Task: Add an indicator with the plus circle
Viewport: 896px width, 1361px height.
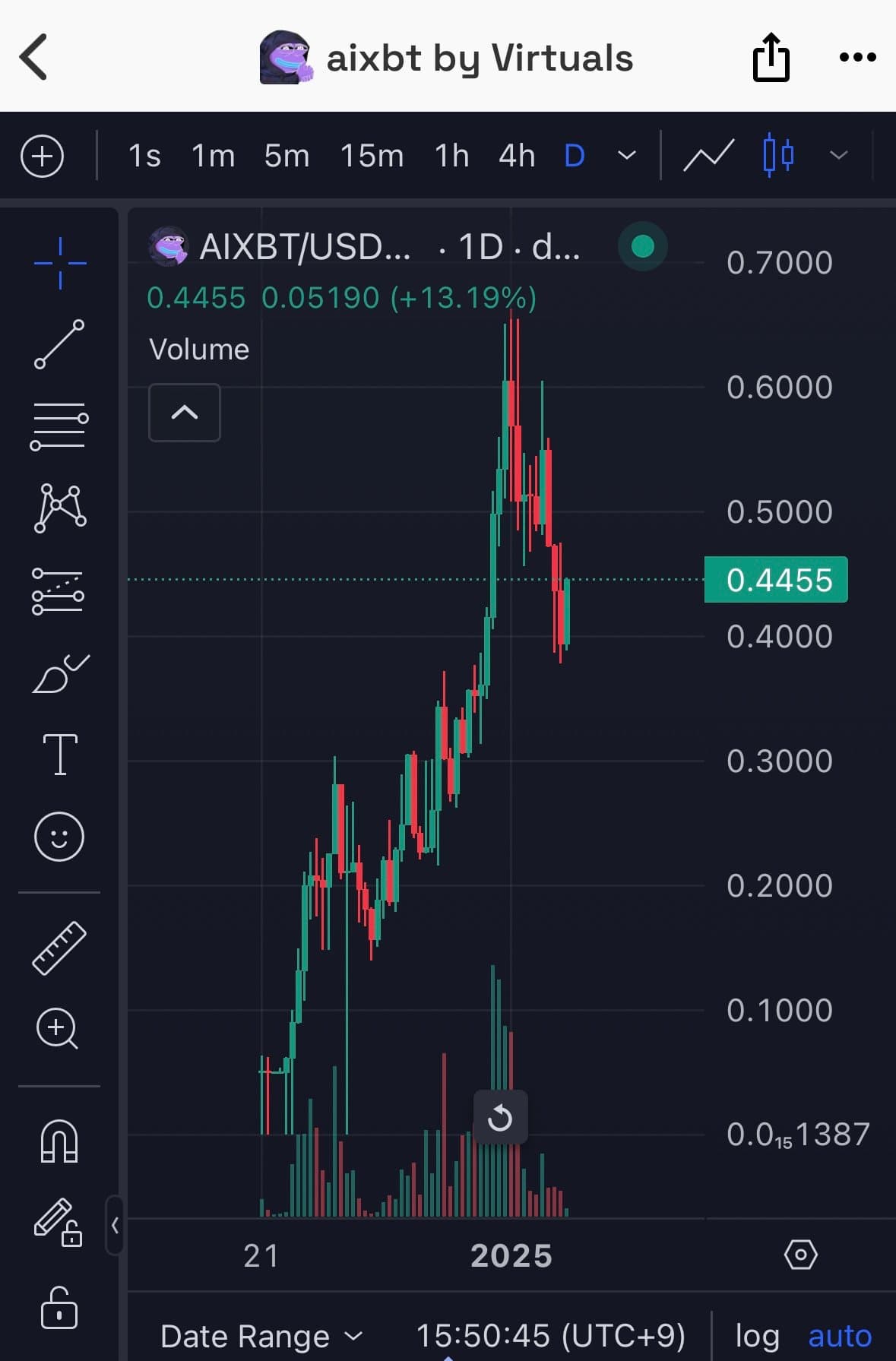Action: (43, 157)
